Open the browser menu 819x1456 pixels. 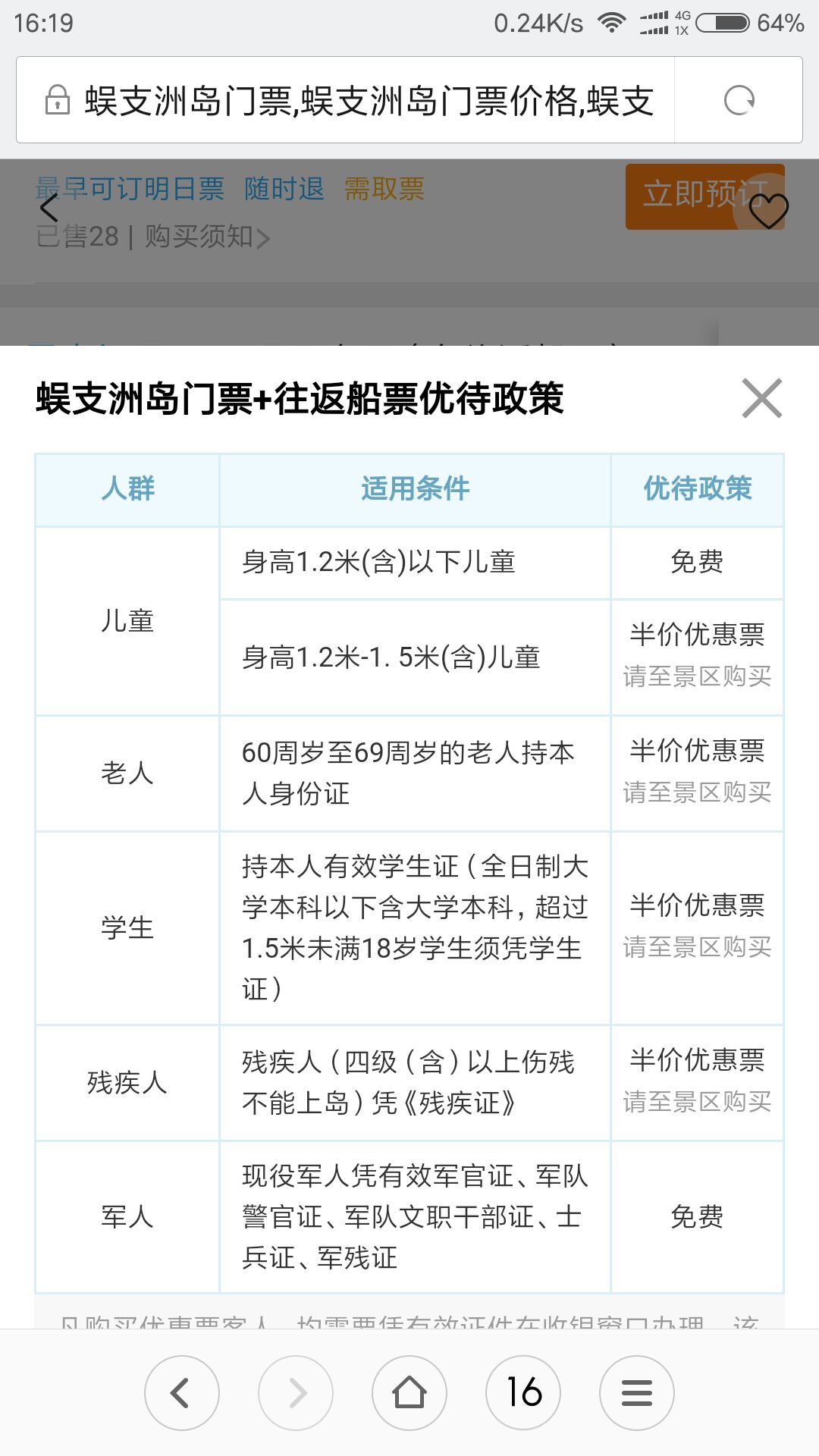[637, 1393]
